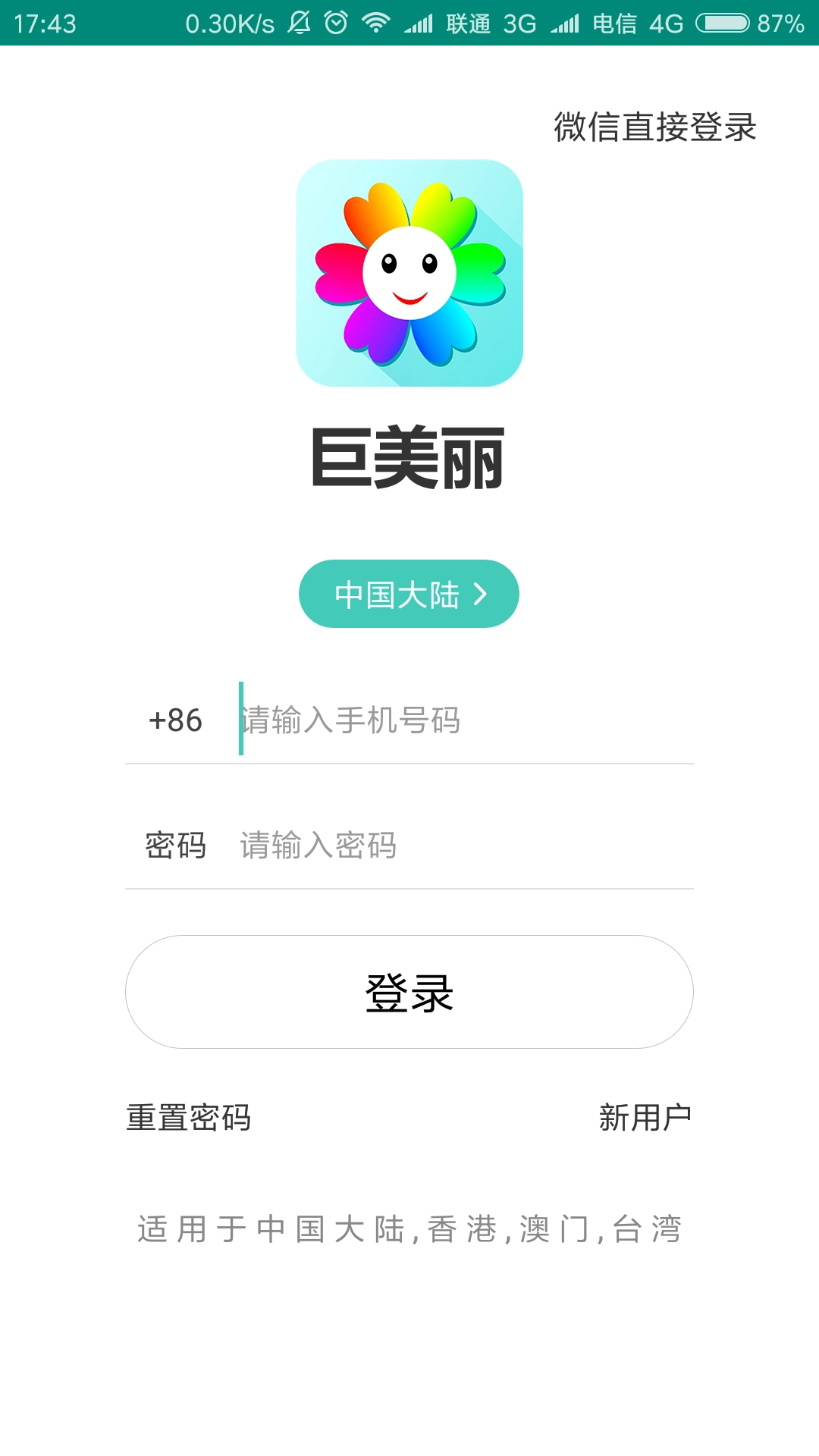Tap the teal 中国大陆 pill control

point(408,595)
